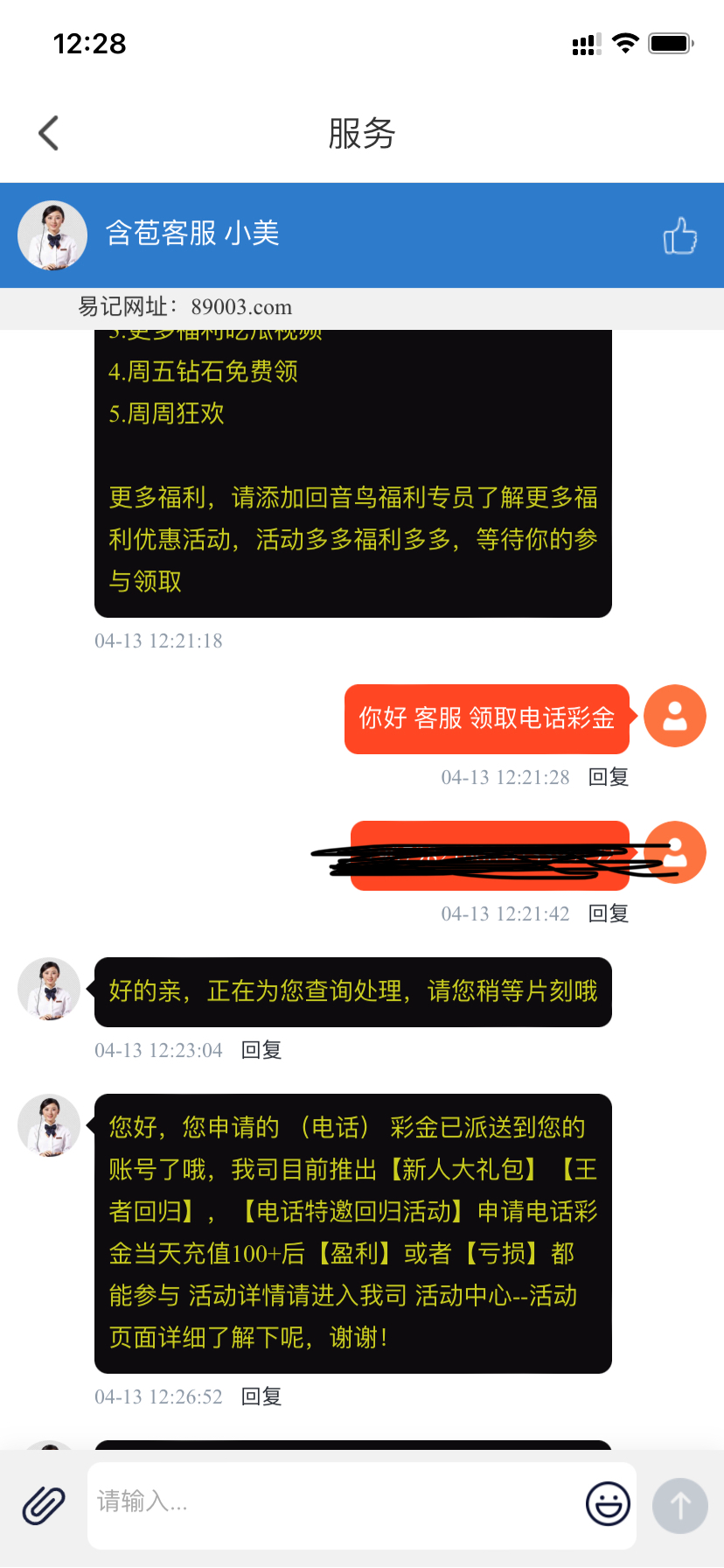Tap 回复 under the 12:21:42 message

pyautogui.click(x=609, y=913)
